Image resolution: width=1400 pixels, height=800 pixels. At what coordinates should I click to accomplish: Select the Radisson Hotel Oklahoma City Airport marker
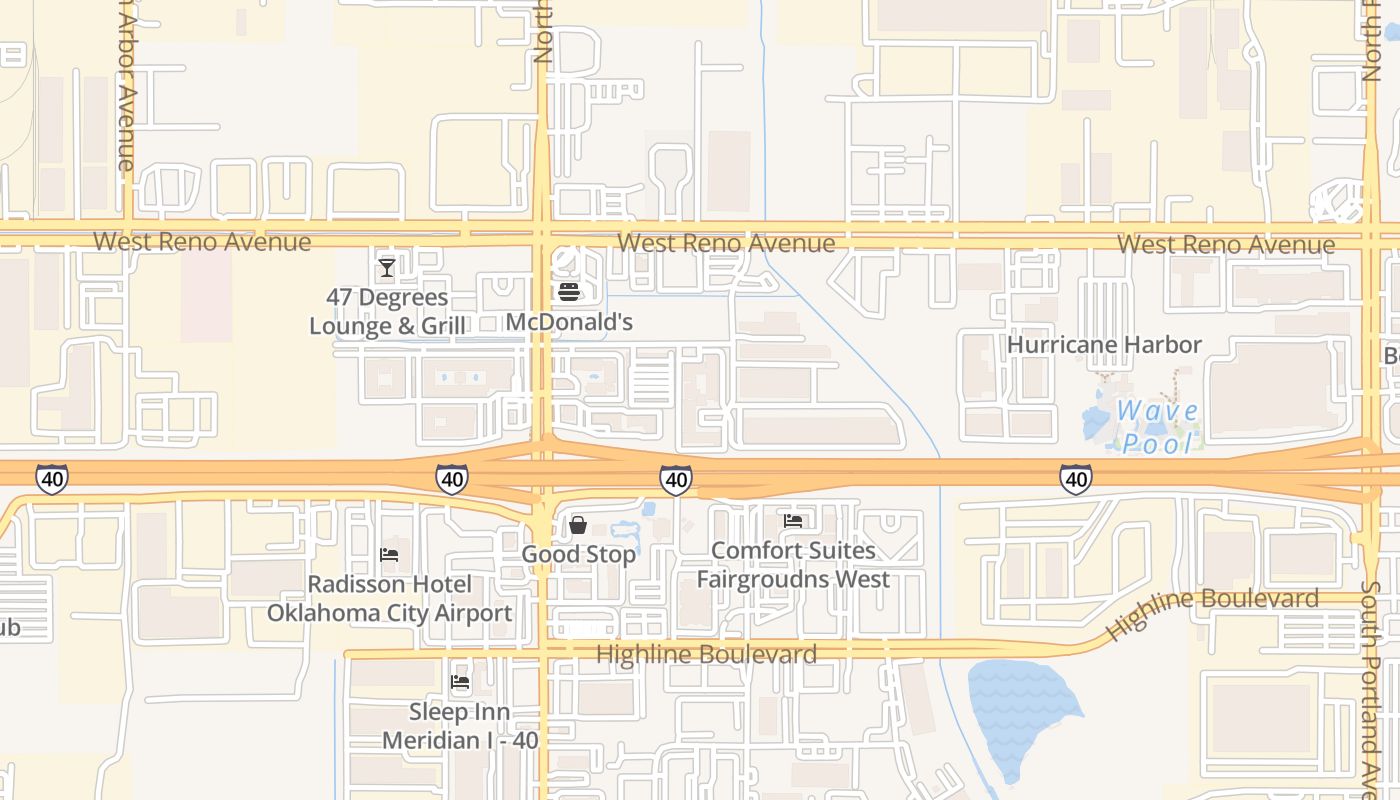[390, 554]
